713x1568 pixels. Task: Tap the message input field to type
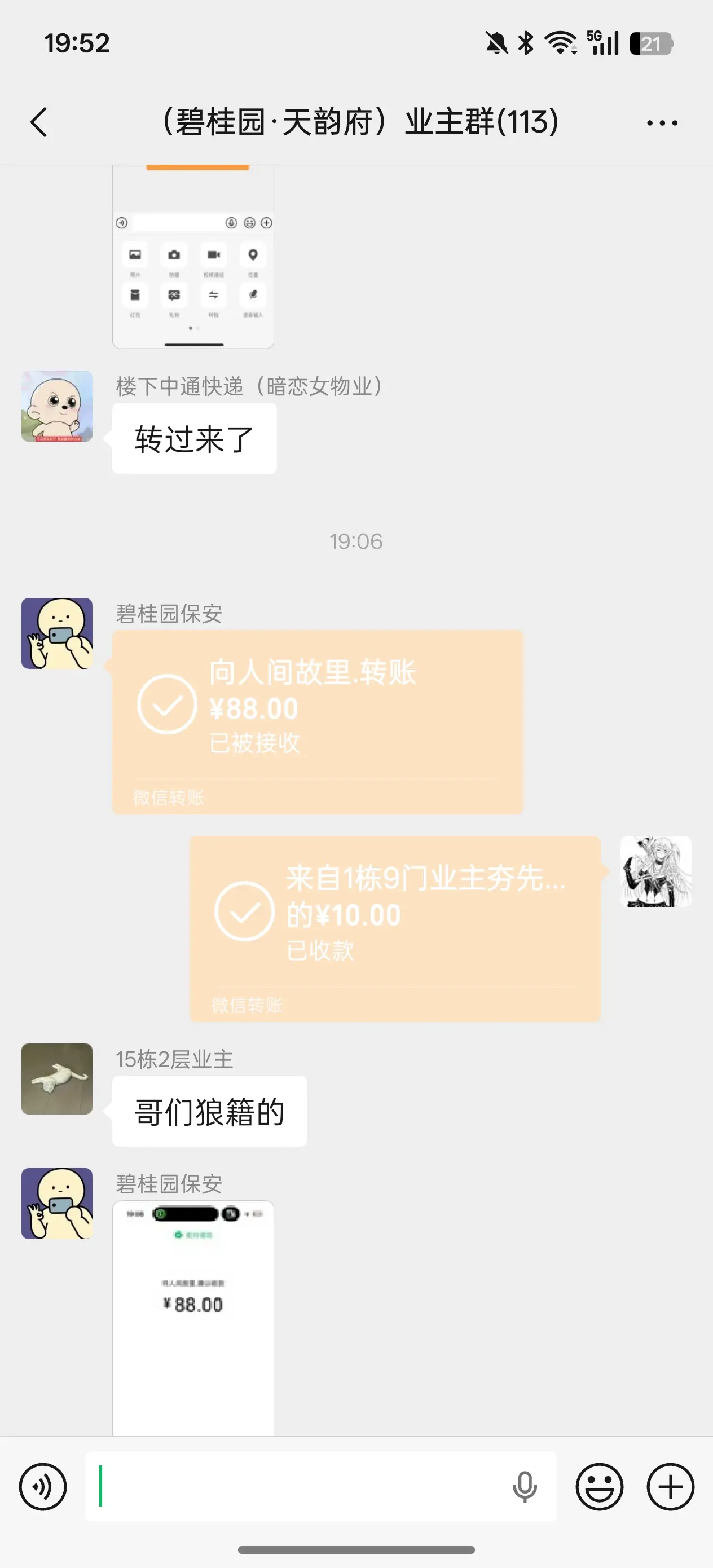305,1487
